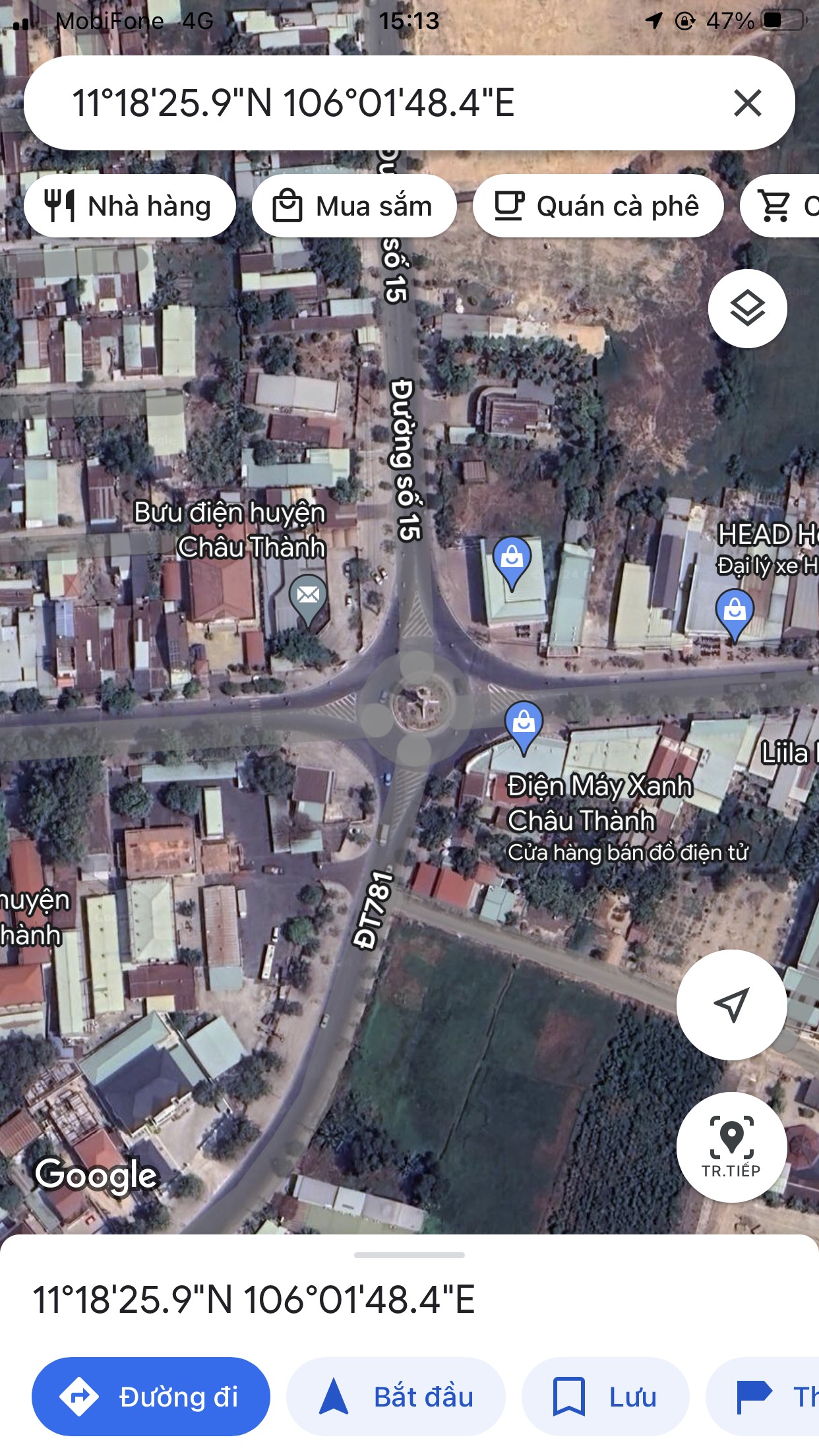819x1456 pixels.
Task: Clear the coordinates search with the X
Action: click(x=747, y=104)
